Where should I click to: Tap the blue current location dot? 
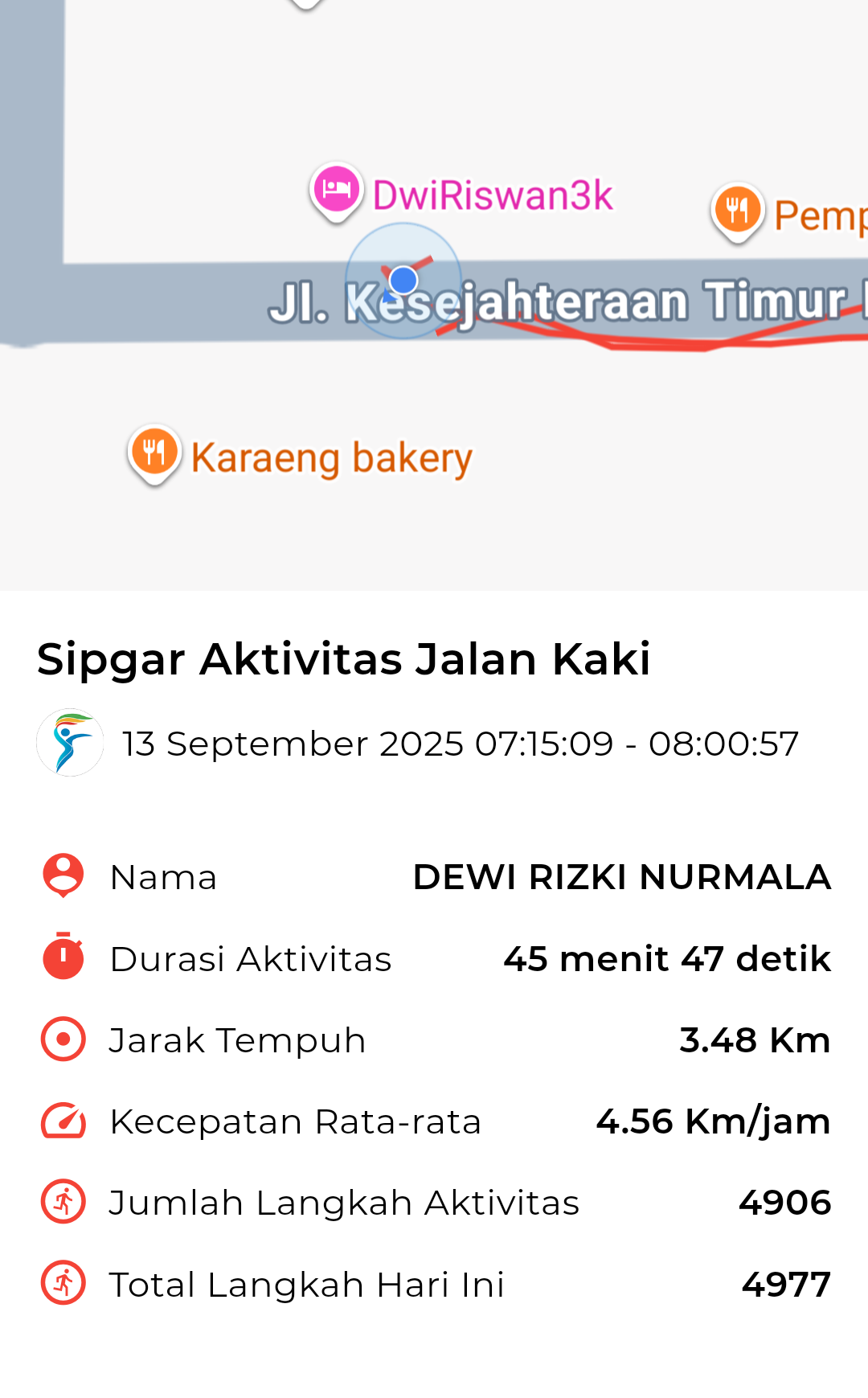403,281
